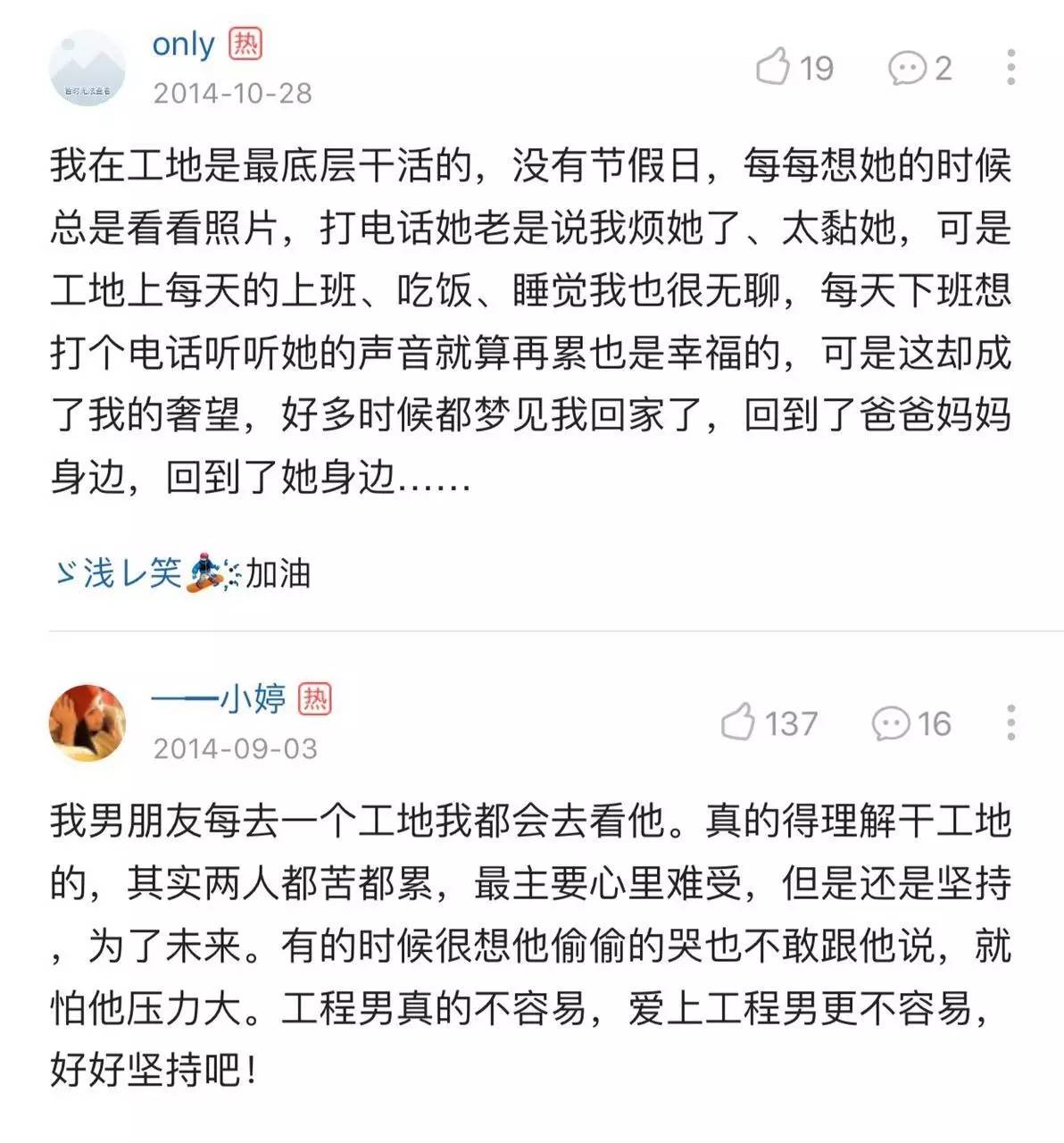The width and height of the screenshot is (1064, 1143).
Task: Open 小婷's profile avatar
Action: 87,723
